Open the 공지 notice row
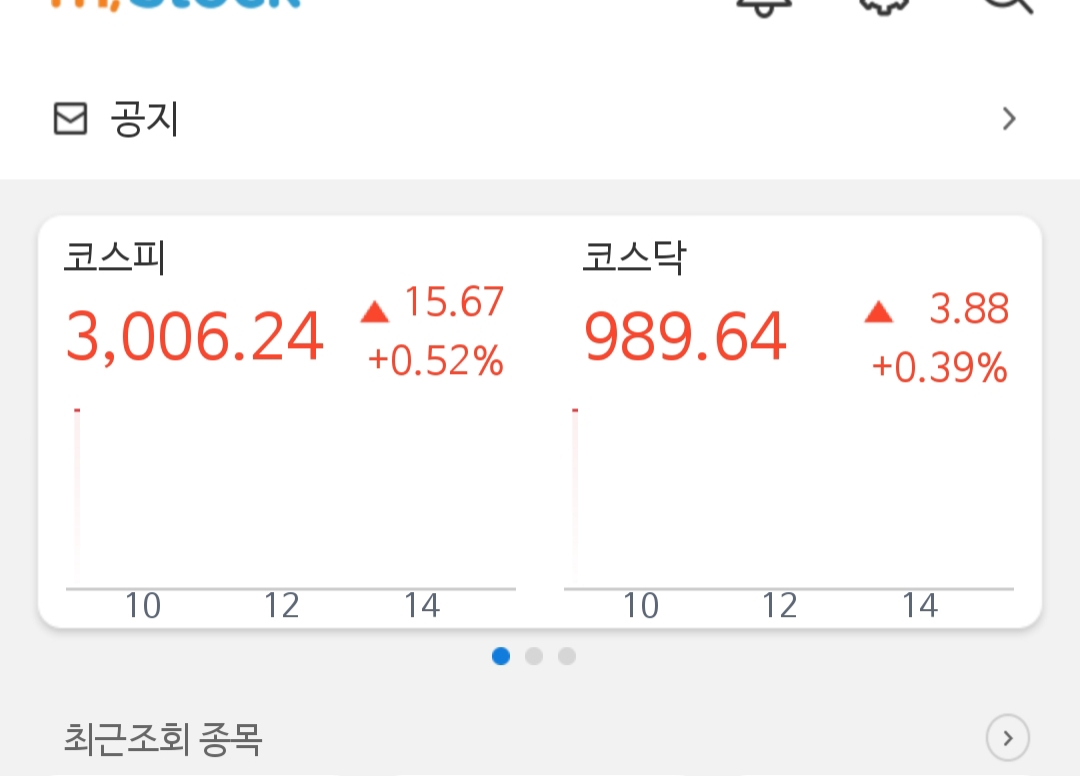This screenshot has height=776, width=1080. pos(540,120)
